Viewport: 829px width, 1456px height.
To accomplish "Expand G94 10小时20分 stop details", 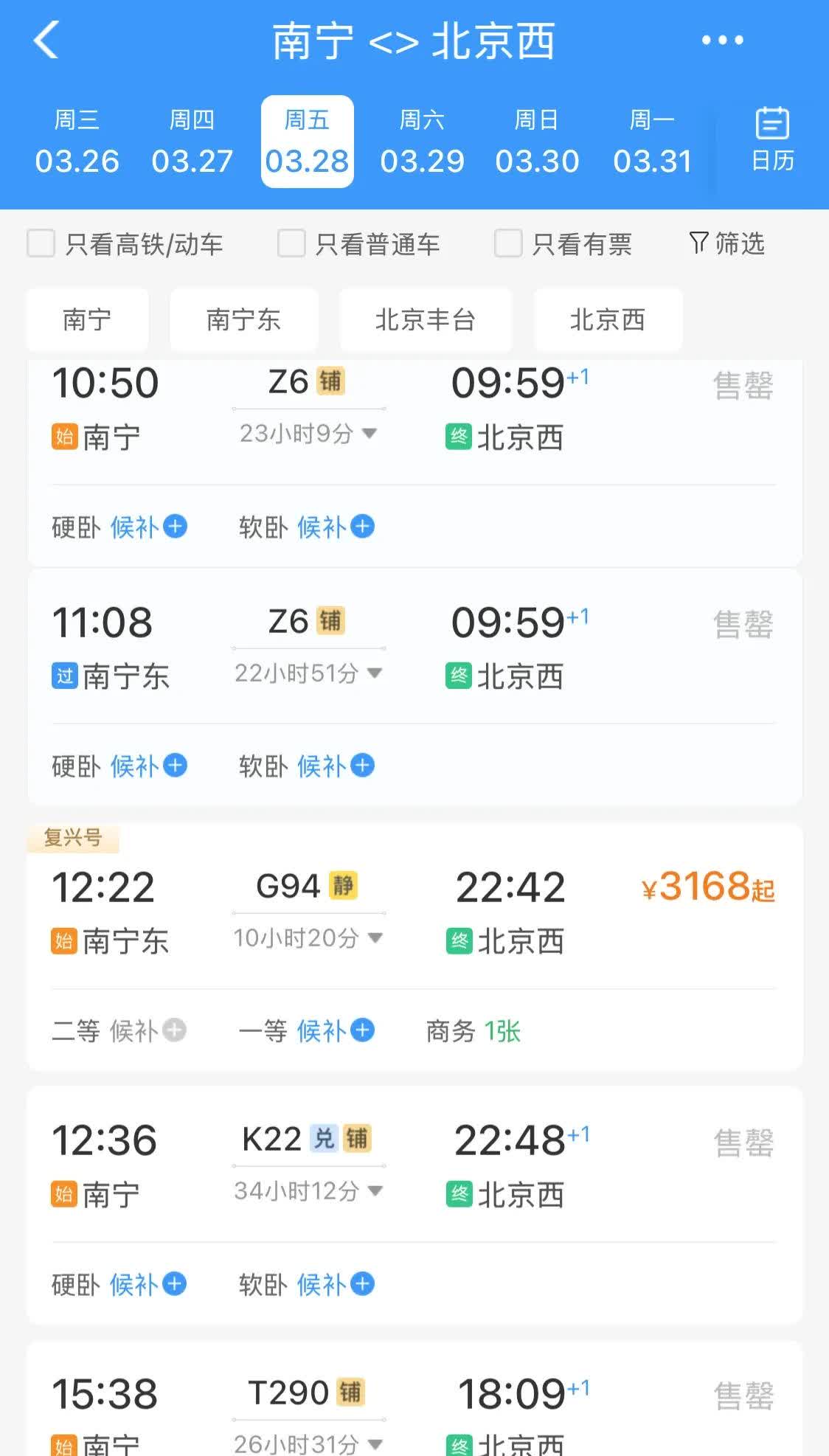I will (x=308, y=938).
